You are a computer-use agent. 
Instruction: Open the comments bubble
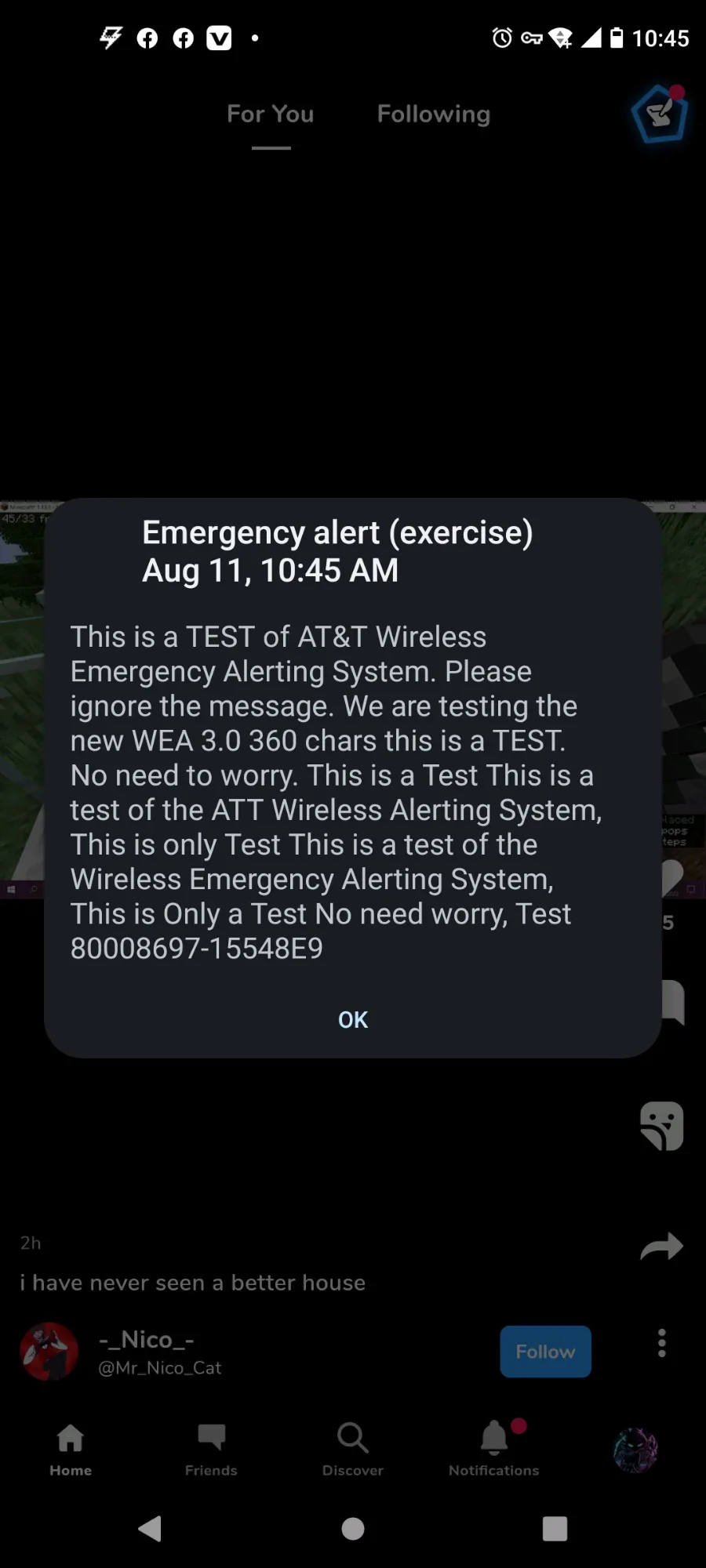pyautogui.click(x=673, y=1002)
